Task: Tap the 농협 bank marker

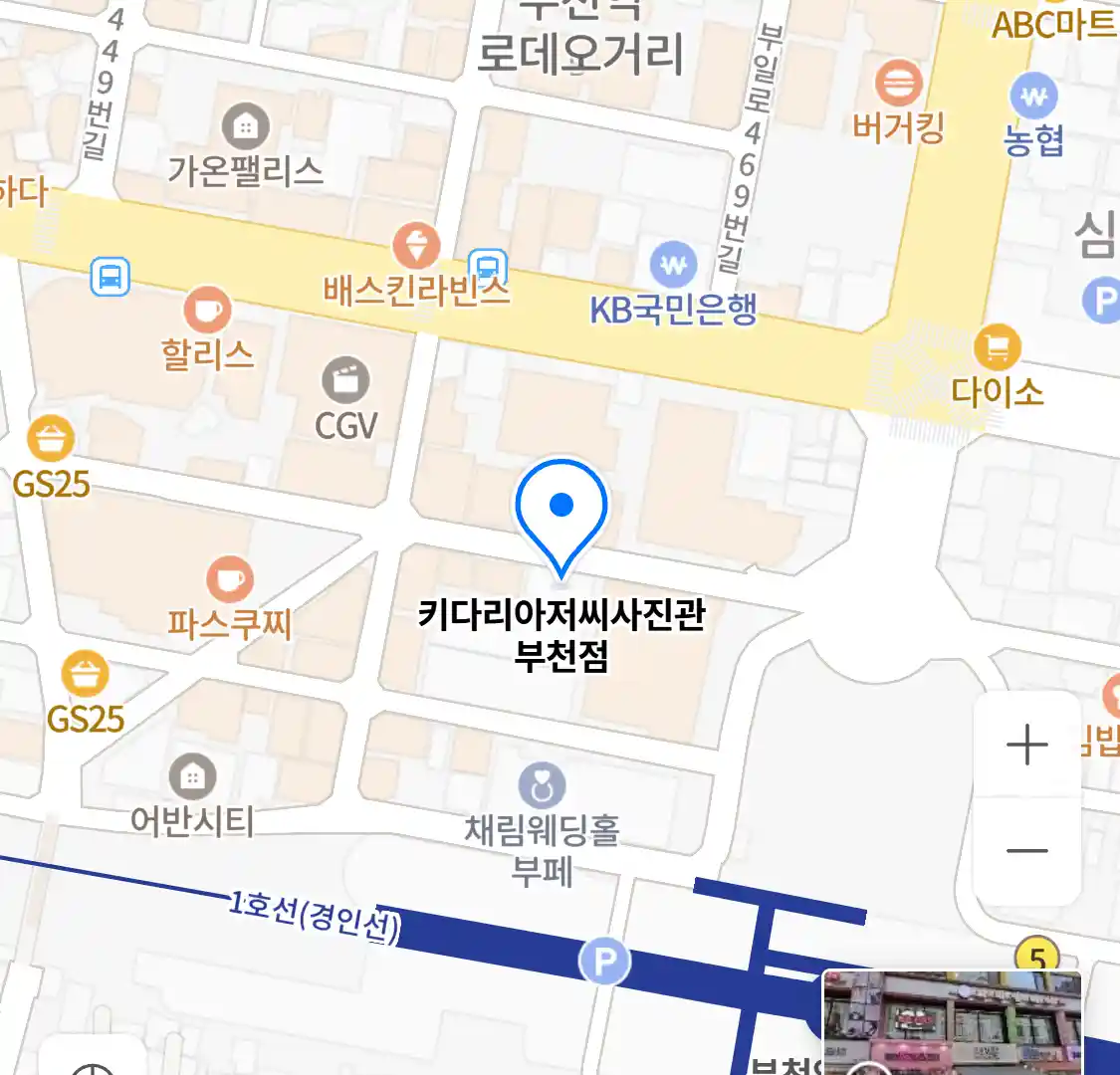Action: coord(1034,98)
